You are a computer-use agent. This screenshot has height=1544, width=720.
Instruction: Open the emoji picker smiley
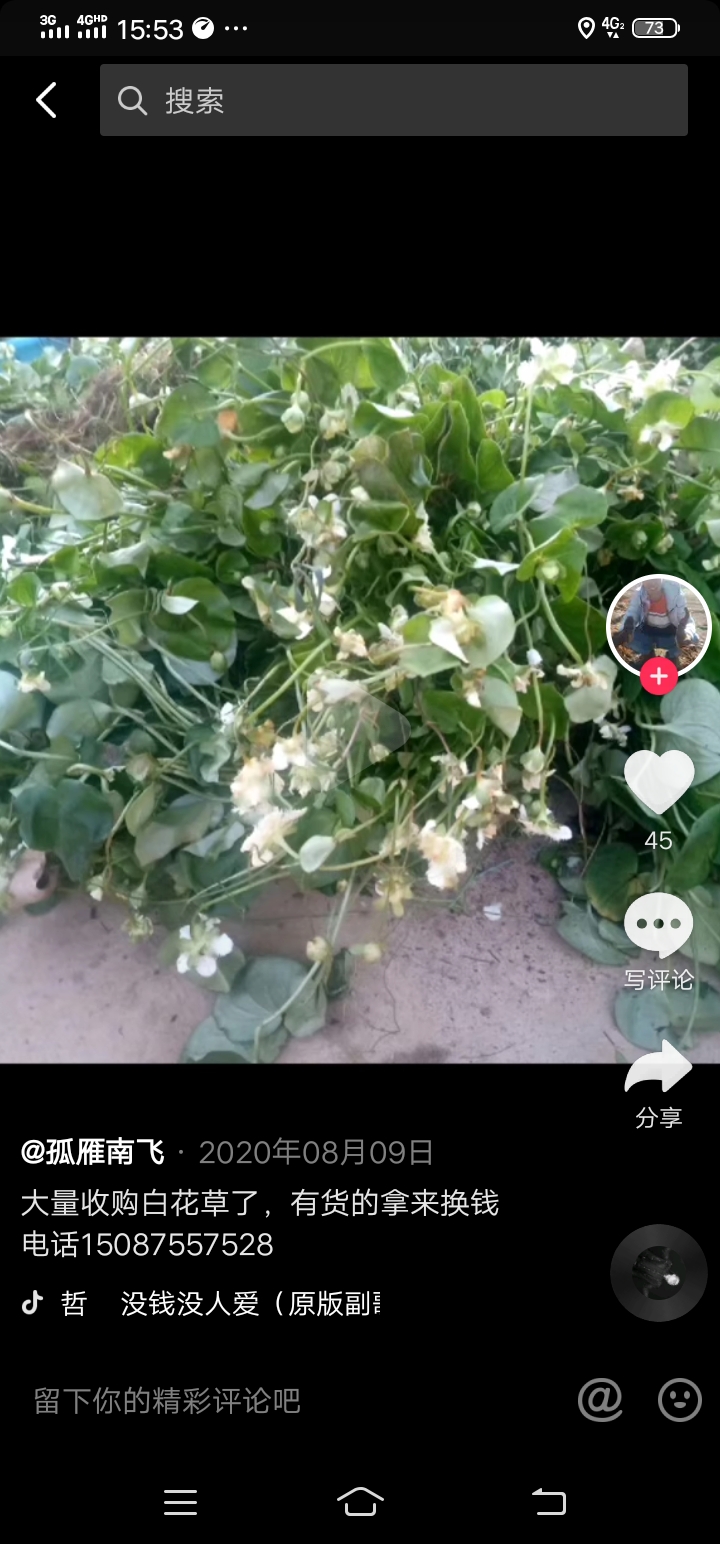pos(680,1400)
